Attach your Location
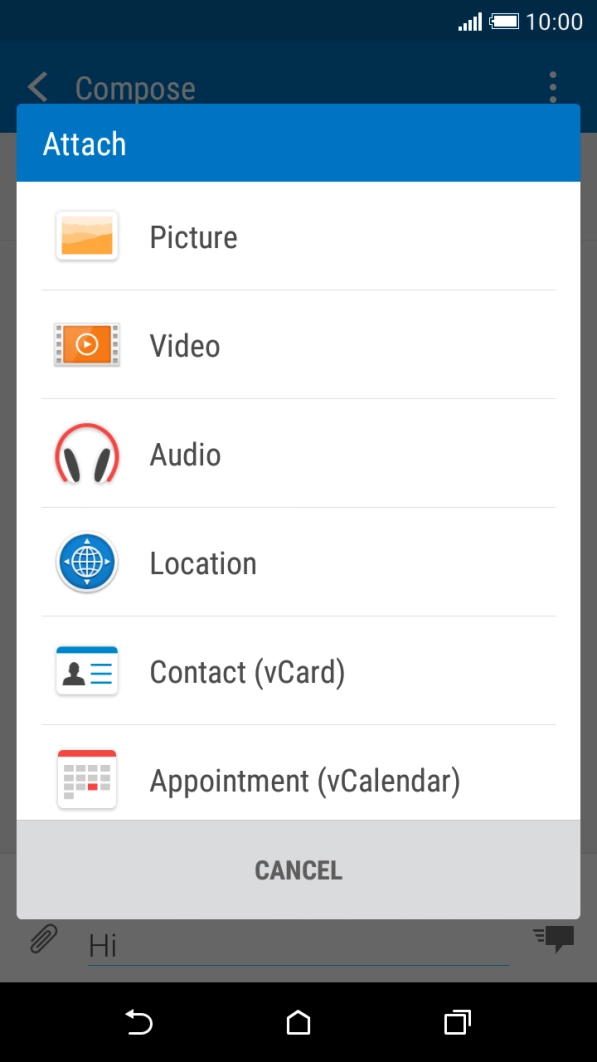This screenshot has height=1062, width=597. coord(298,562)
